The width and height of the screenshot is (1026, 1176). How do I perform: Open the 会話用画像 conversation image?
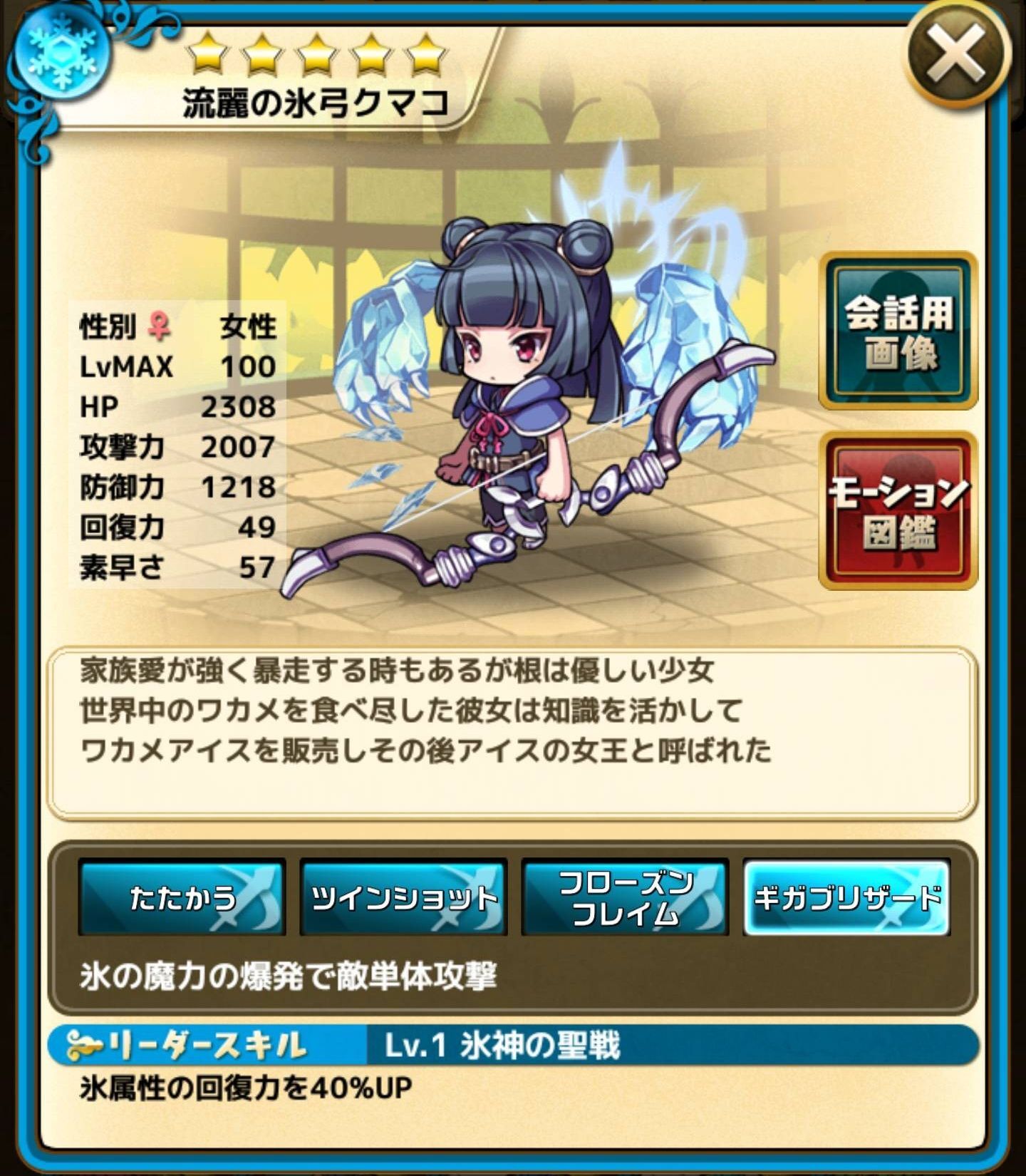click(x=898, y=331)
